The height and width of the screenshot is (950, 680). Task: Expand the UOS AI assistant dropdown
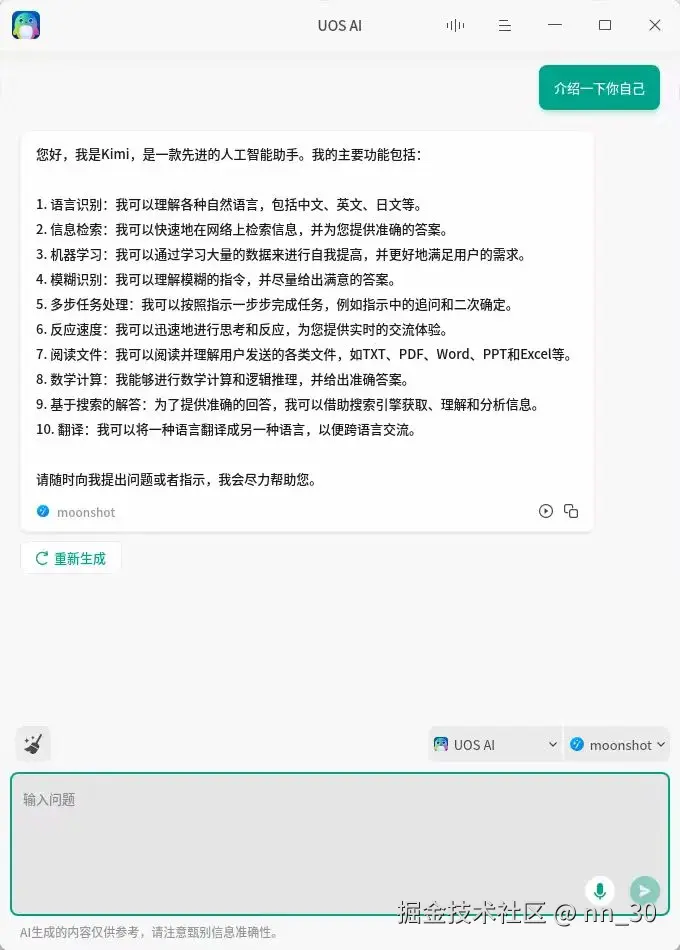495,745
